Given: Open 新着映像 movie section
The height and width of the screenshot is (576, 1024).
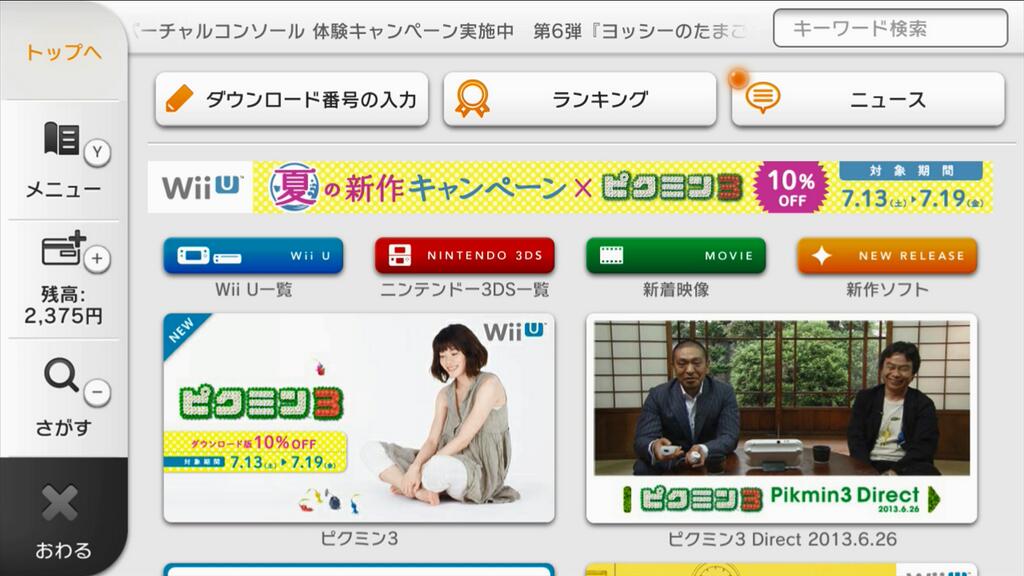Looking at the screenshot, I should (x=676, y=256).
